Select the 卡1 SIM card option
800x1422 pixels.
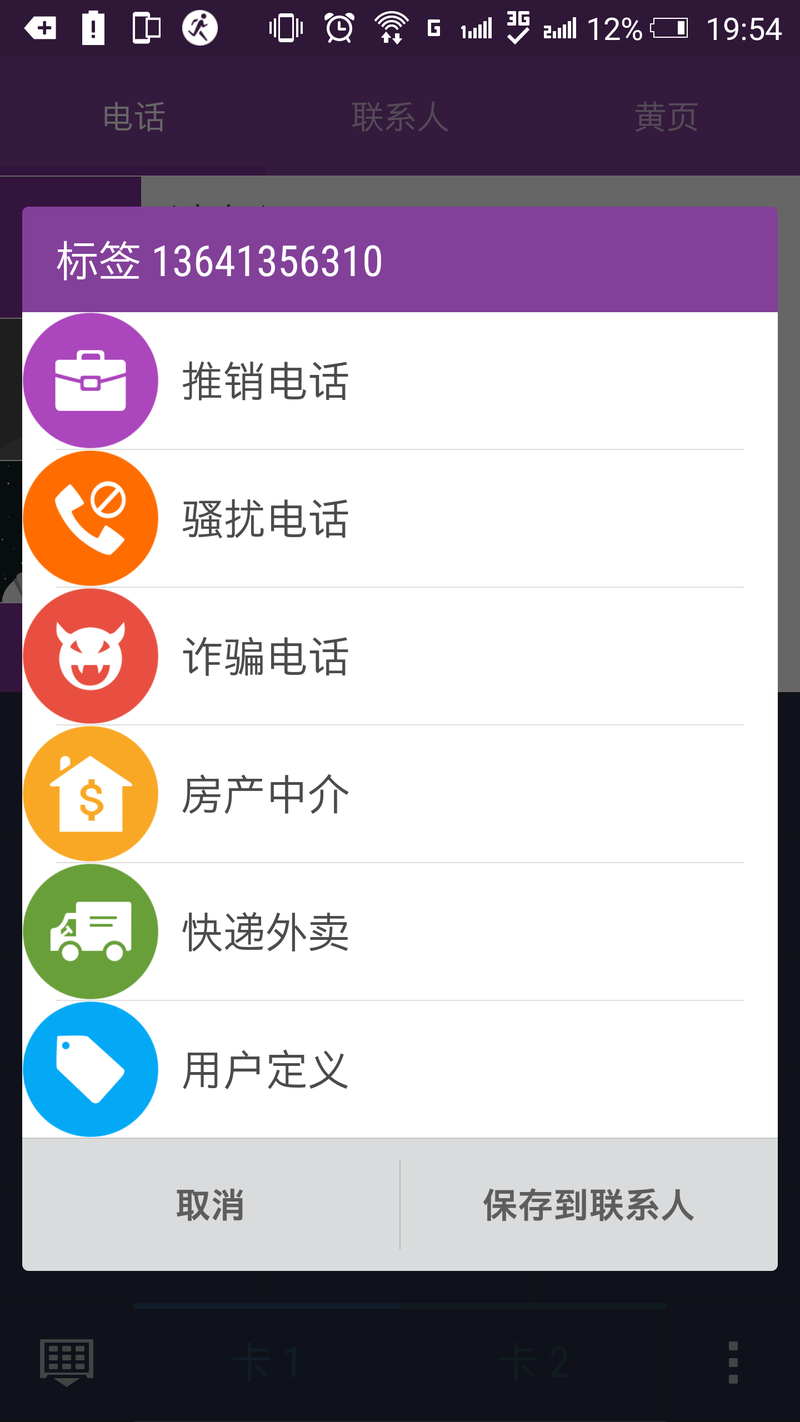click(267, 1360)
